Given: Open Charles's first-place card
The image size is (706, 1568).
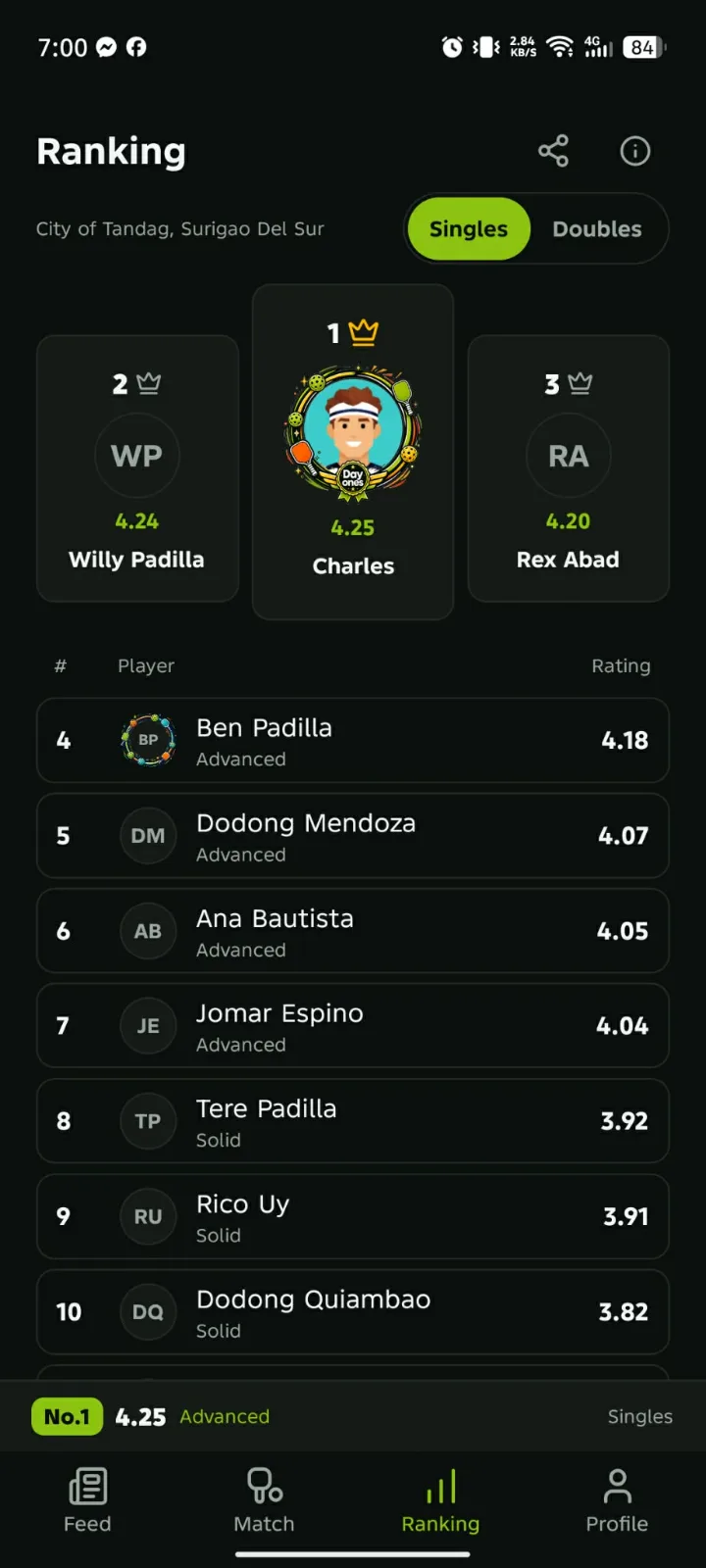Looking at the screenshot, I should [x=353, y=452].
